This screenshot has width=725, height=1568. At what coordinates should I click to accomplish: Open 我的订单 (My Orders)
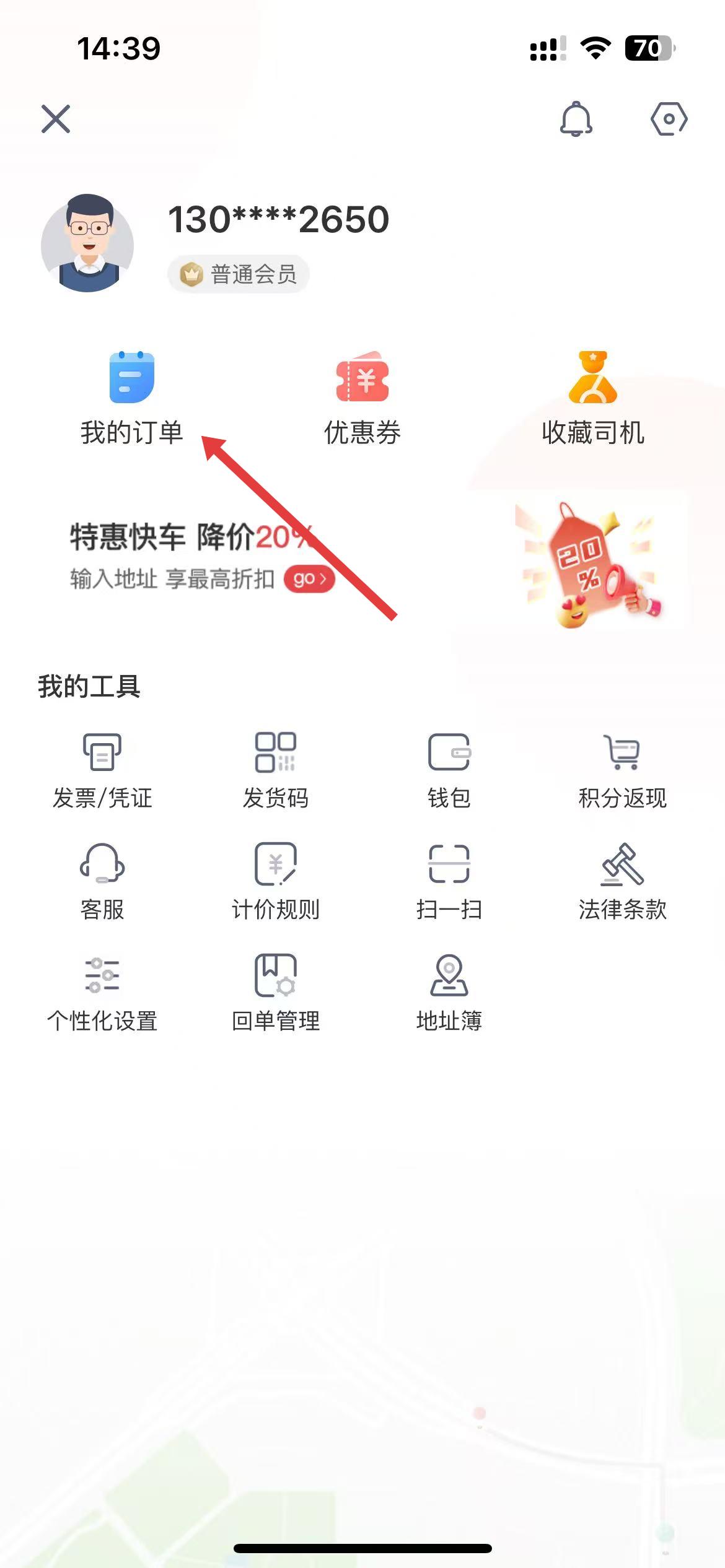pos(131,398)
